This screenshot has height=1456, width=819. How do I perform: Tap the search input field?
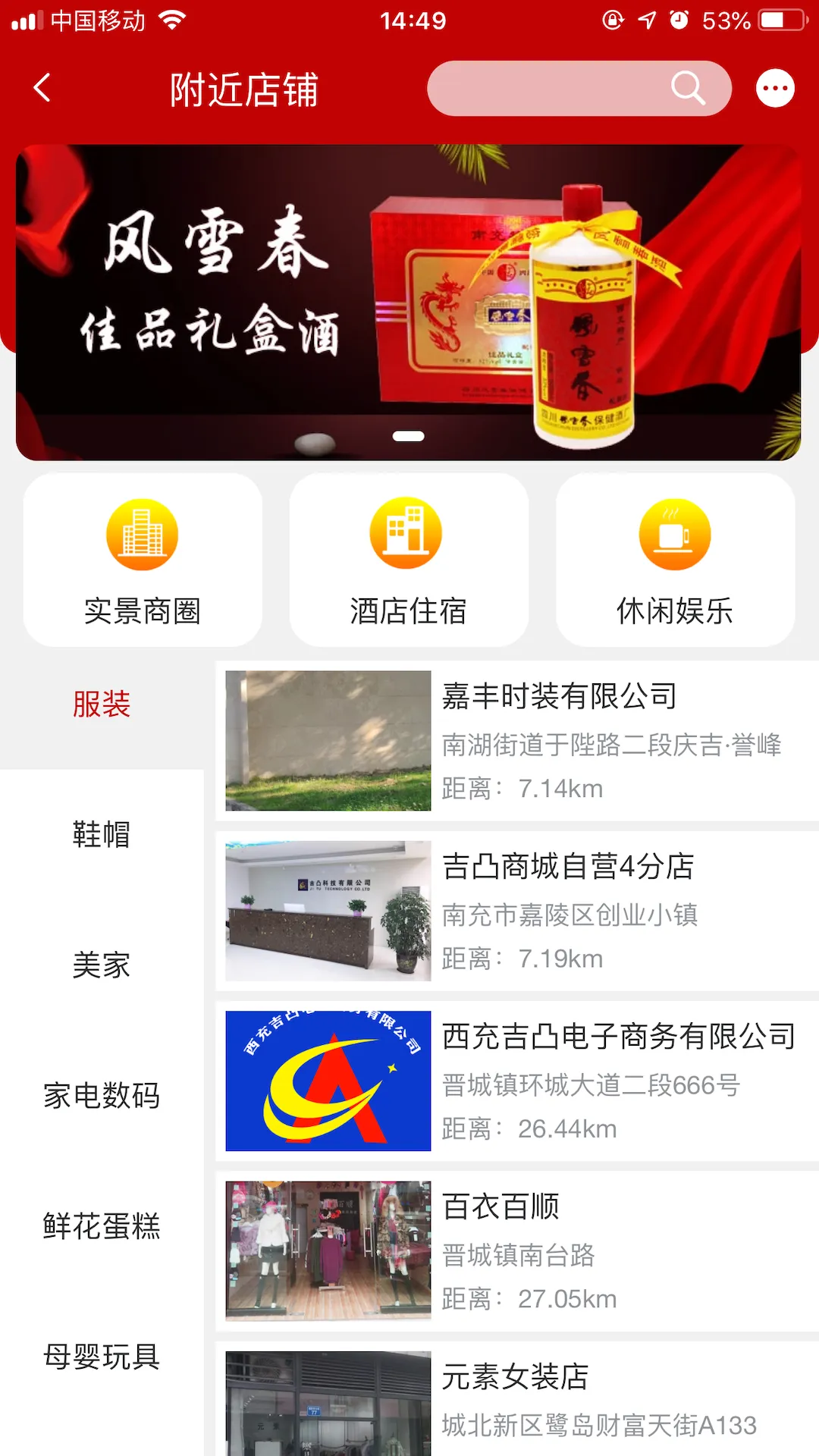(561, 87)
